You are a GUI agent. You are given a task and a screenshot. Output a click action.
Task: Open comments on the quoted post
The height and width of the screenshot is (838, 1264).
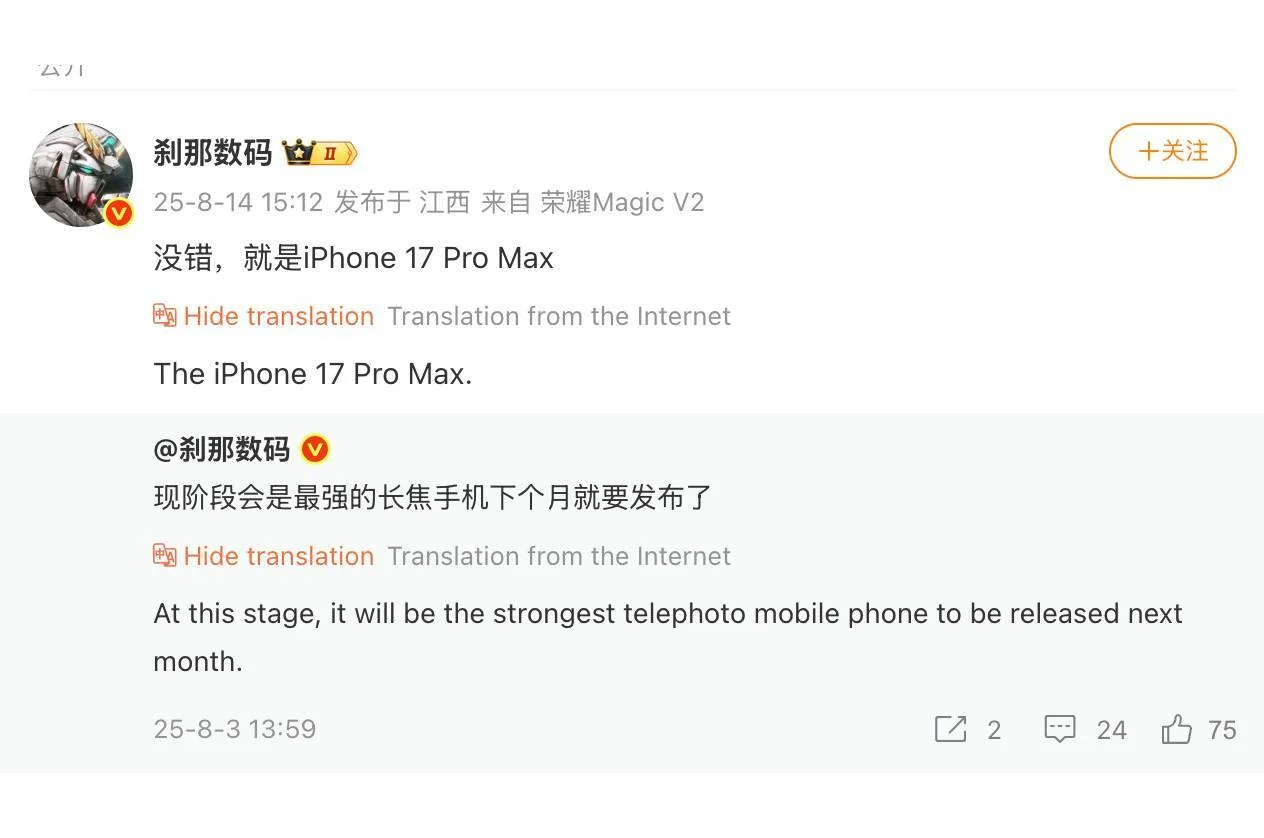[x=1060, y=729]
